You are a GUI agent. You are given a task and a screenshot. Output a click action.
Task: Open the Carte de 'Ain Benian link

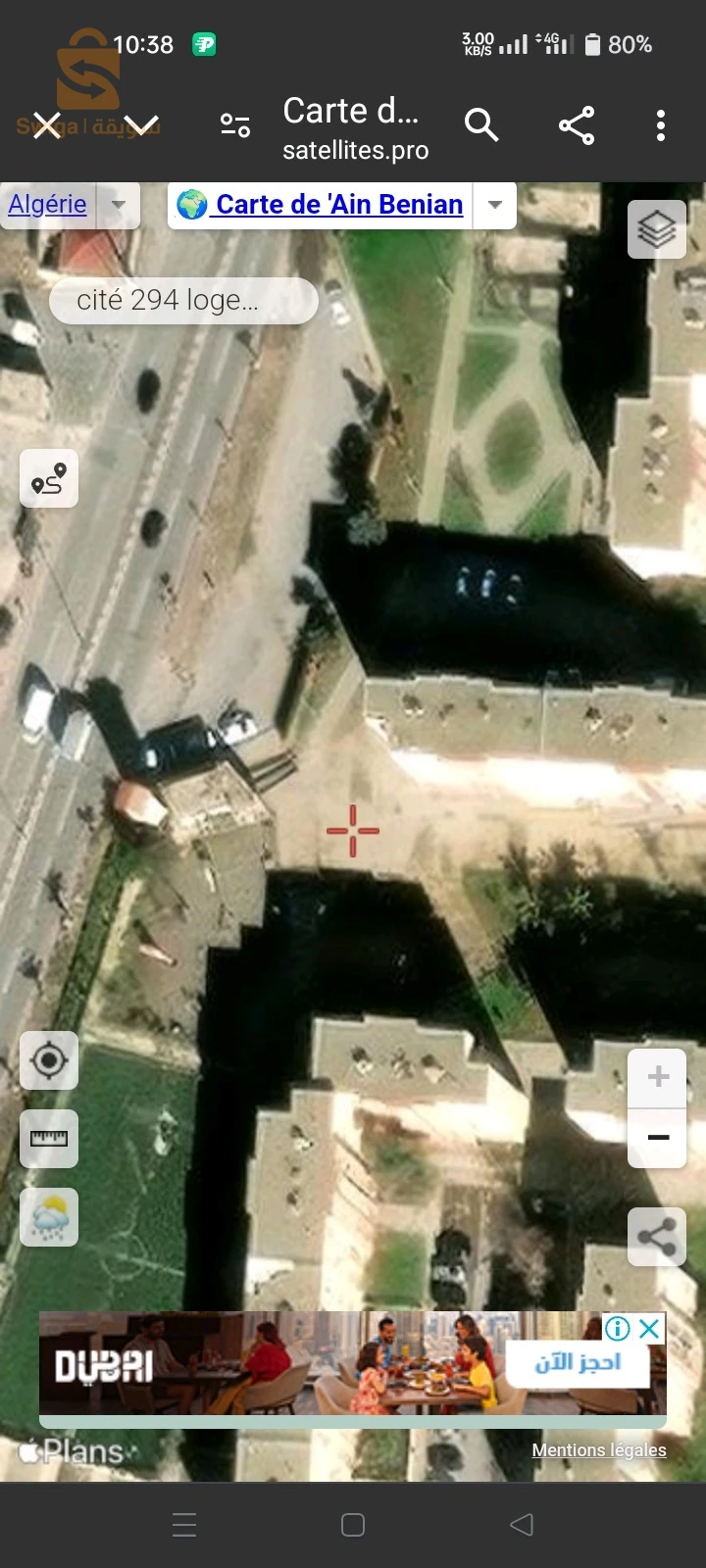tap(338, 205)
